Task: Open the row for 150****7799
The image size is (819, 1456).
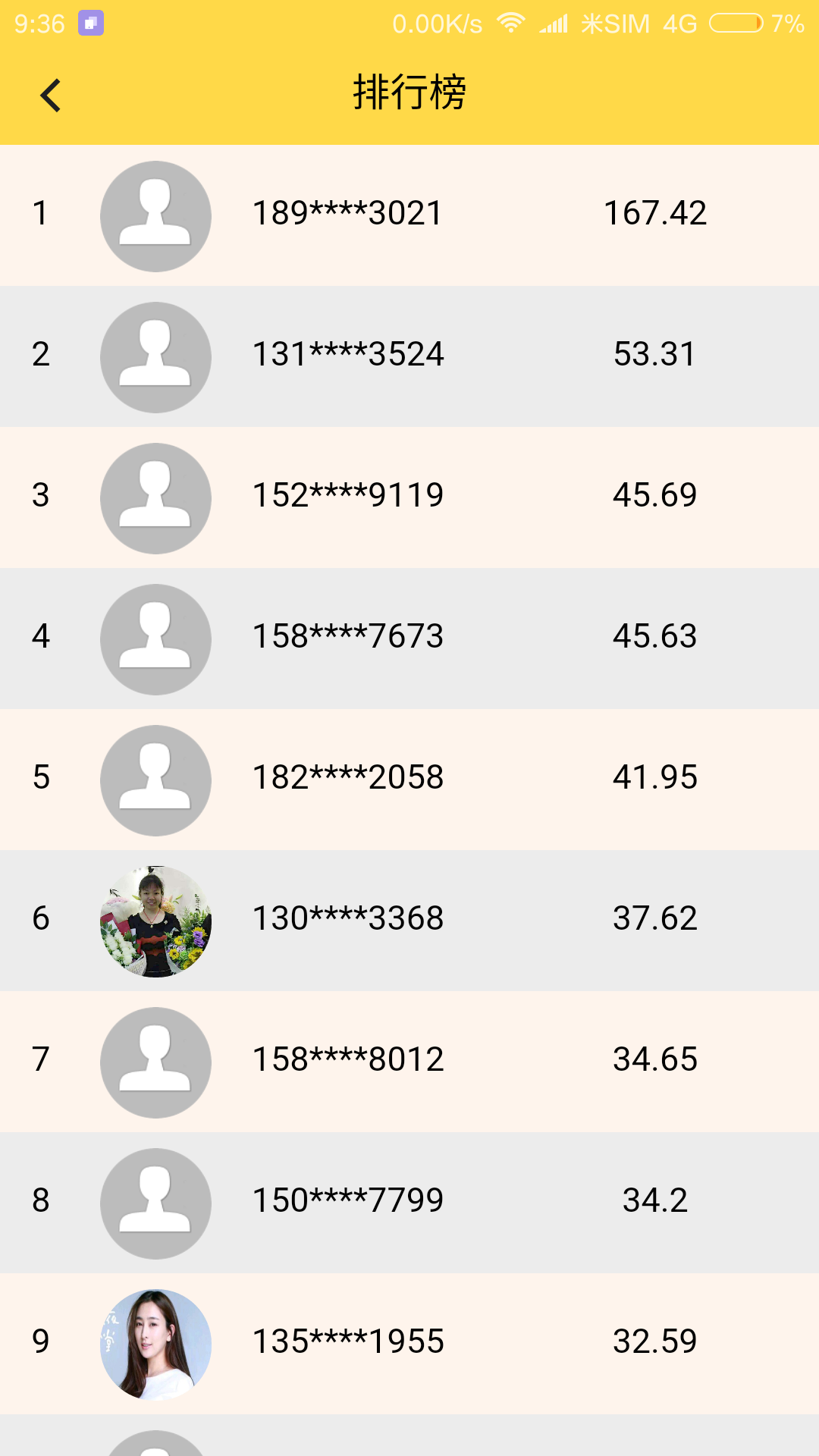Action: coord(409,1203)
